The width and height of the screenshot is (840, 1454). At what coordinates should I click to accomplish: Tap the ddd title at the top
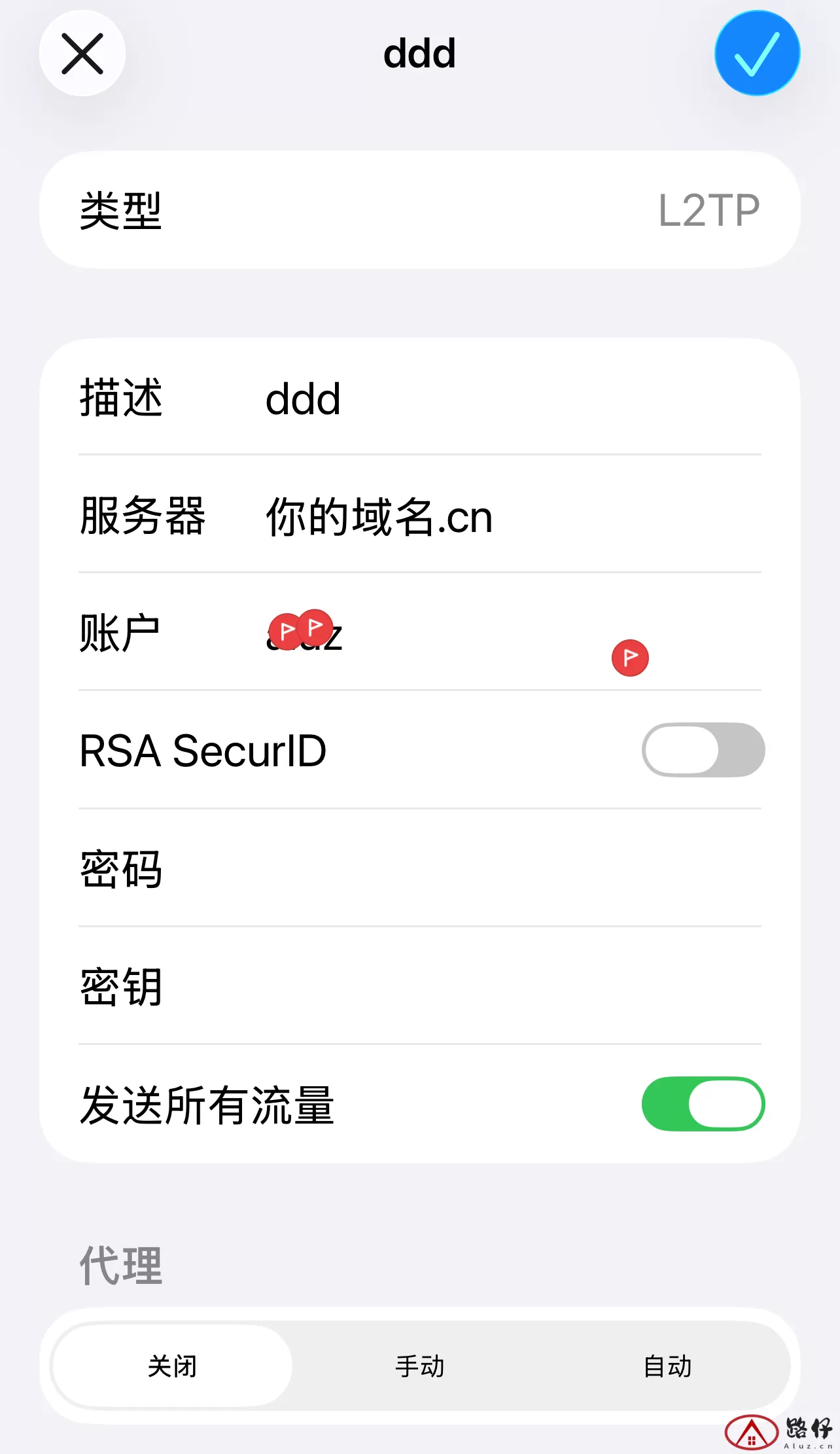click(x=420, y=54)
